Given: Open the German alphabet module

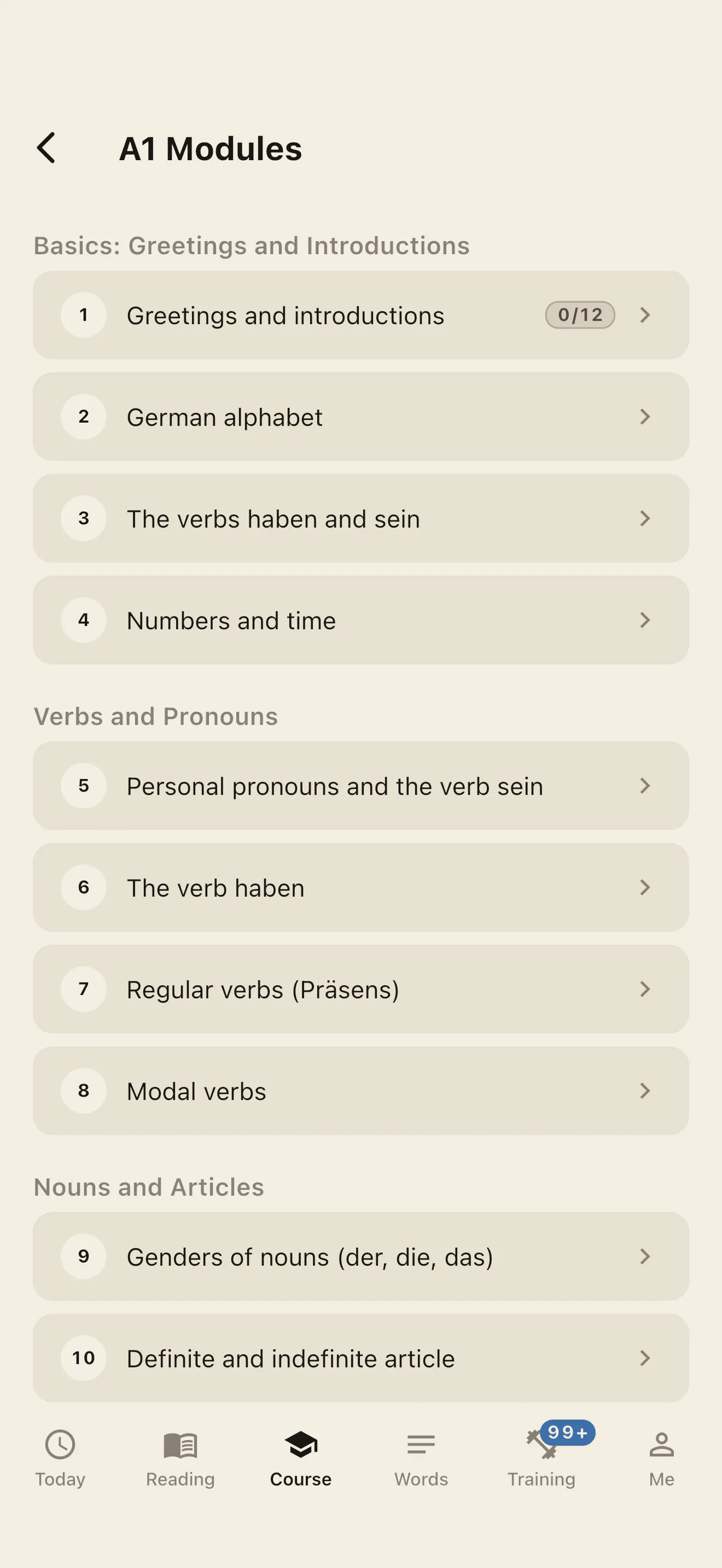Looking at the screenshot, I should (x=361, y=417).
